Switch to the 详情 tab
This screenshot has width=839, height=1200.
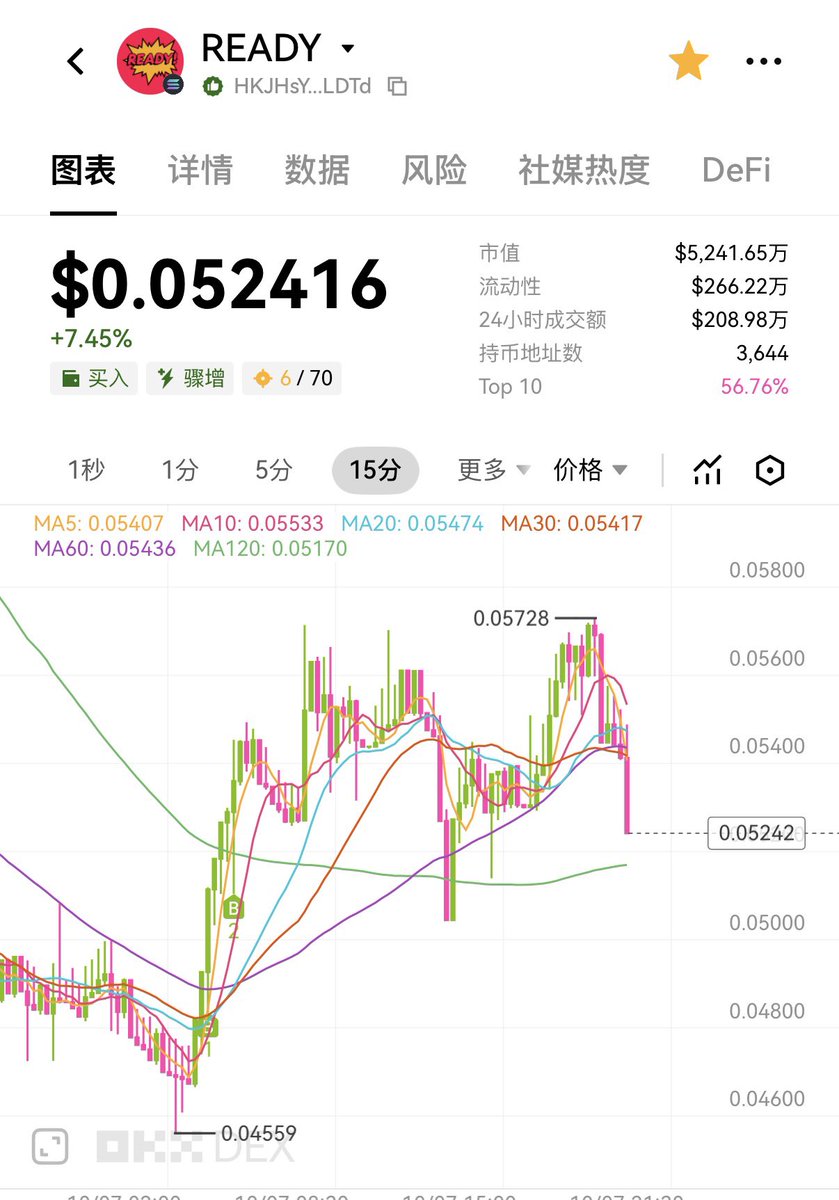(200, 170)
